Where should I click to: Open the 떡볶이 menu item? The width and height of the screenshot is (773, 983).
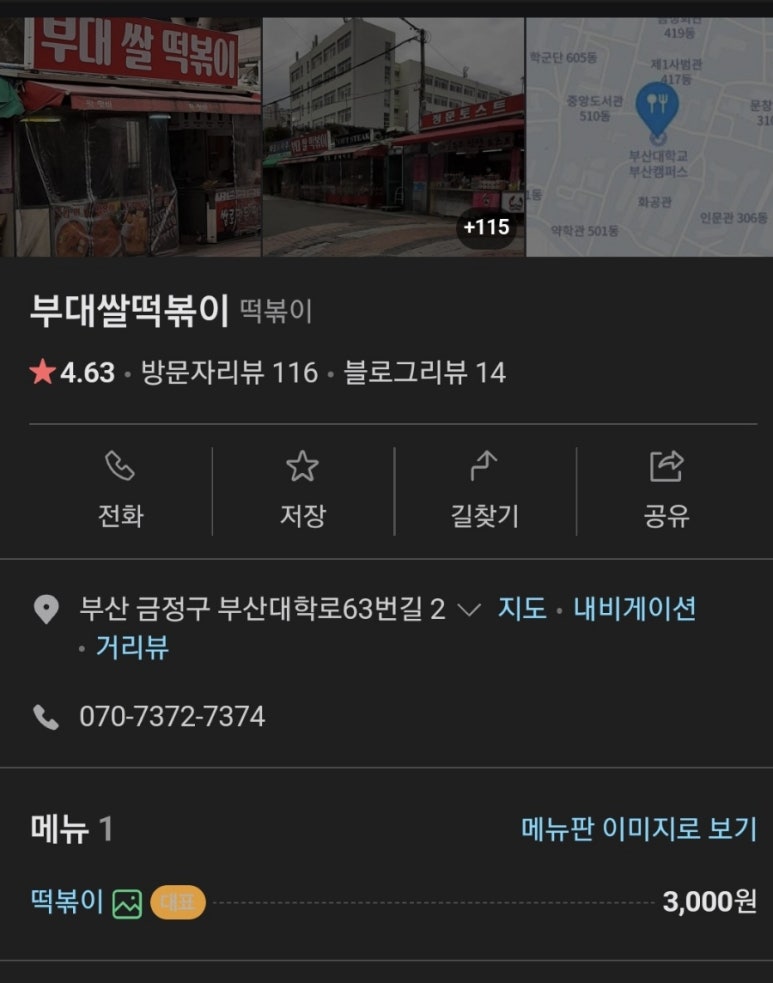click(68, 902)
